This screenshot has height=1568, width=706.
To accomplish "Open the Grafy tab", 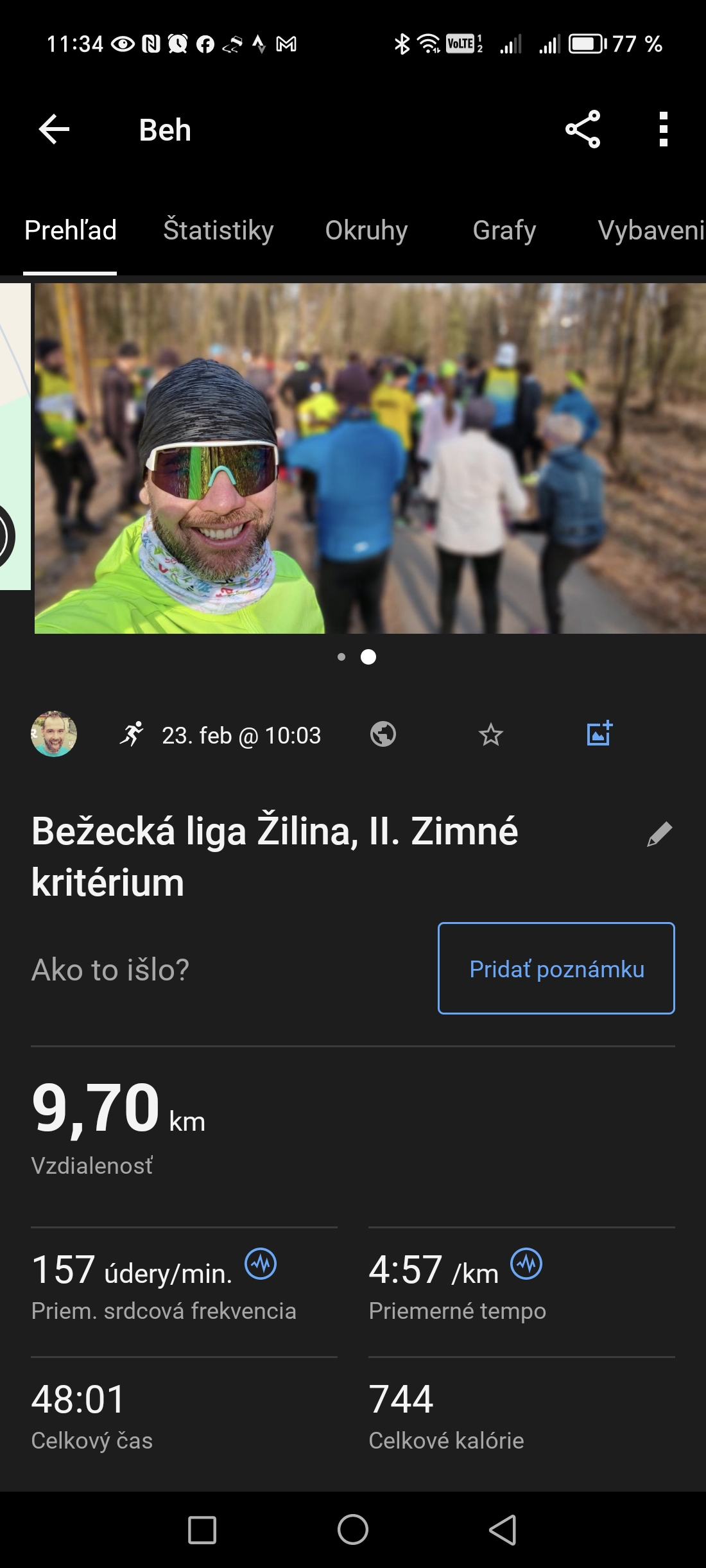I will point(504,230).
